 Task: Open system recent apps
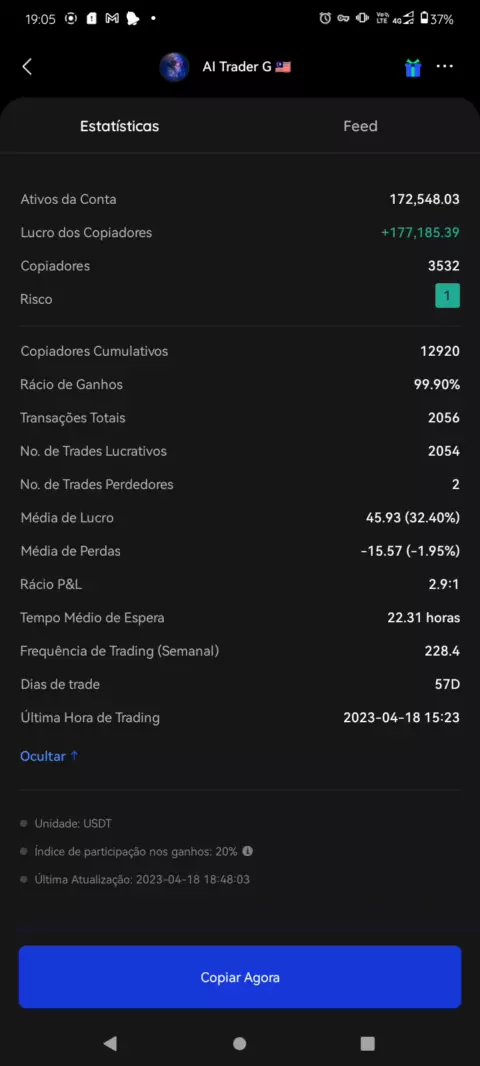pyautogui.click(x=368, y=1044)
